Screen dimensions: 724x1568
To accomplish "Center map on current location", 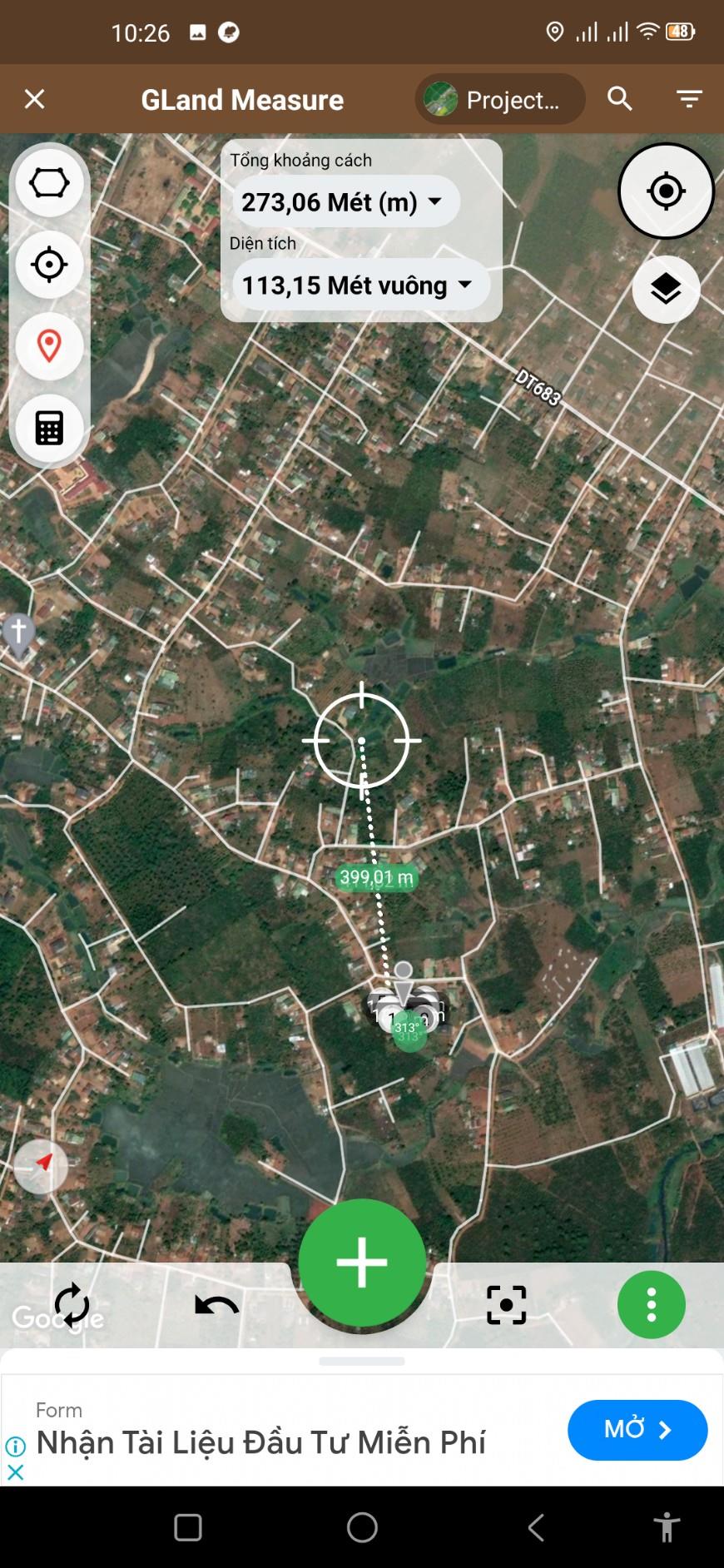I will 665,190.
